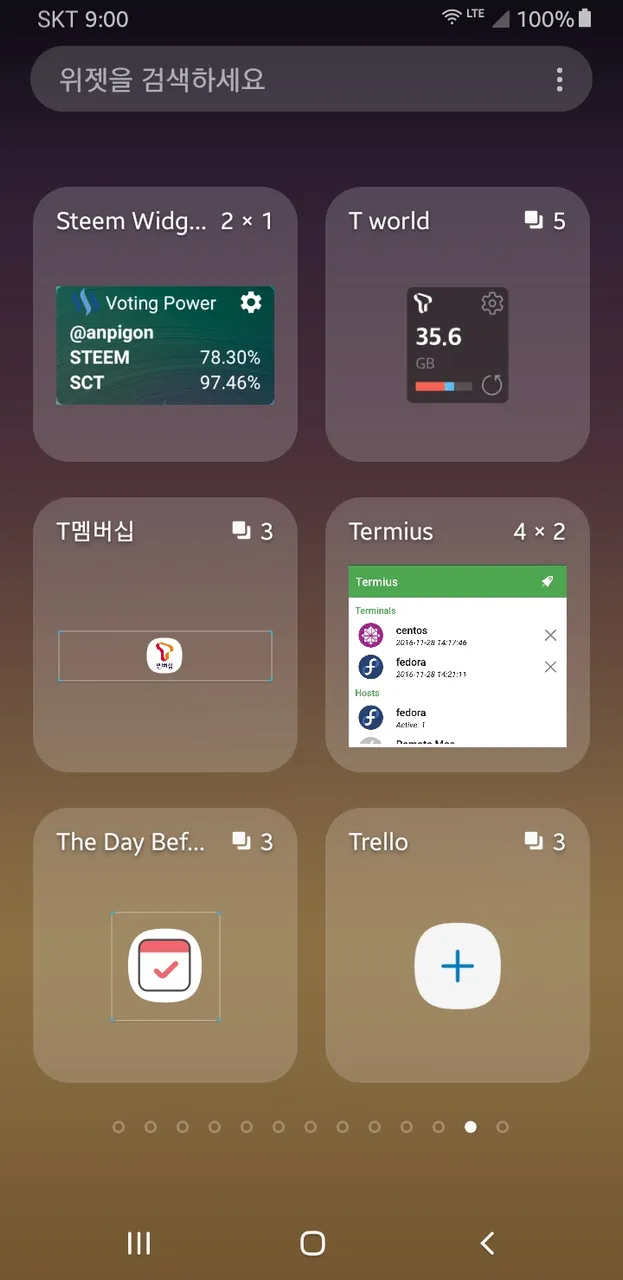The height and width of the screenshot is (1280, 623).
Task: Open the more options menu
Action: tap(559, 79)
